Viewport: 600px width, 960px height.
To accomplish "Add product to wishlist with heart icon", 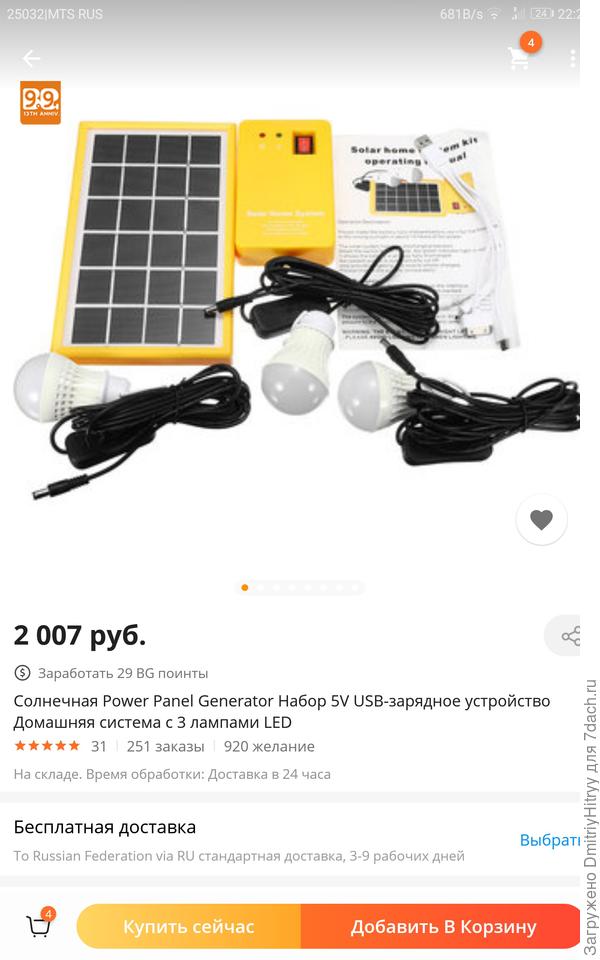I will pyautogui.click(x=541, y=519).
